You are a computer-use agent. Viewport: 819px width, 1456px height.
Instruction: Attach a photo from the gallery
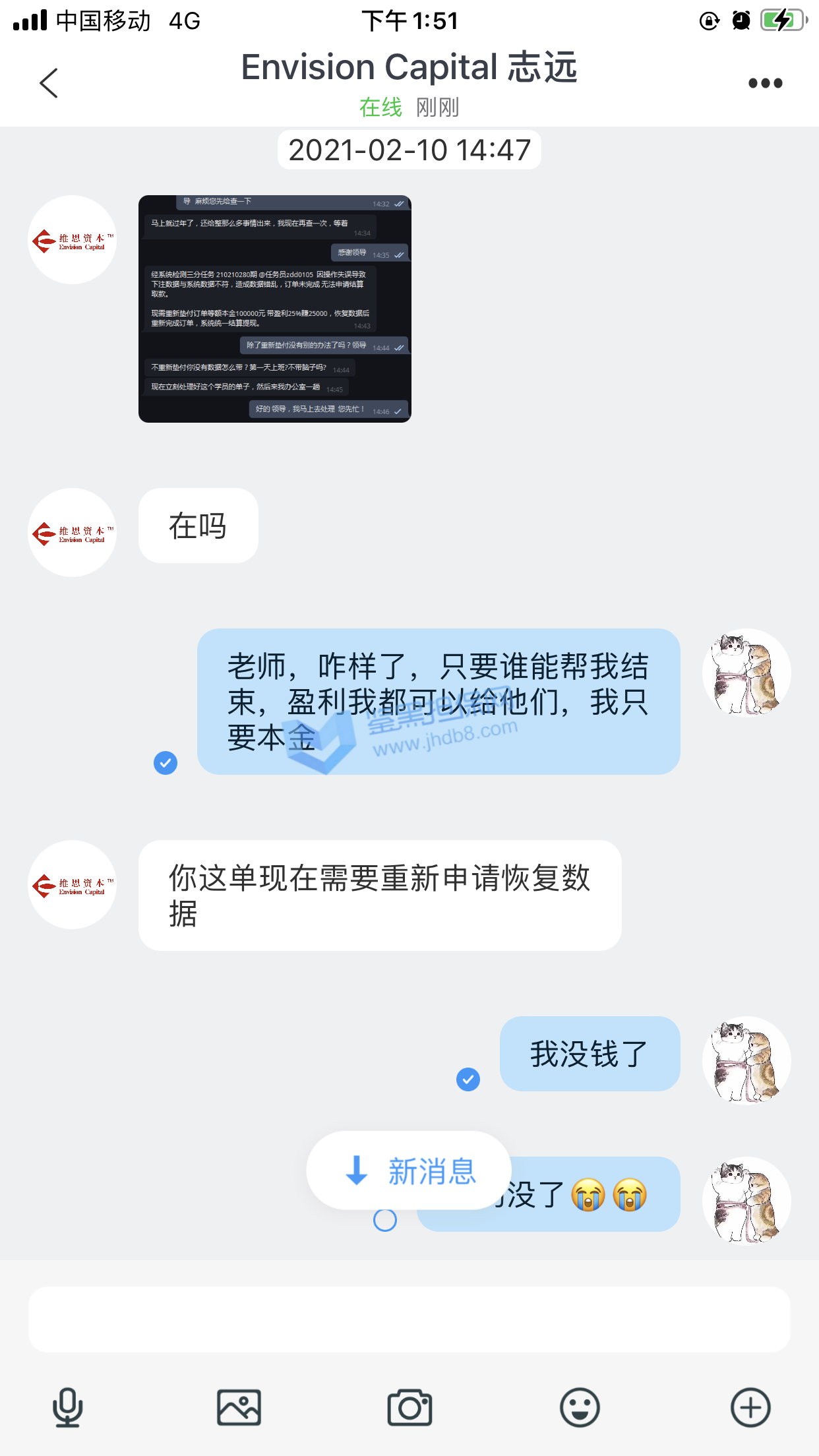239,1408
